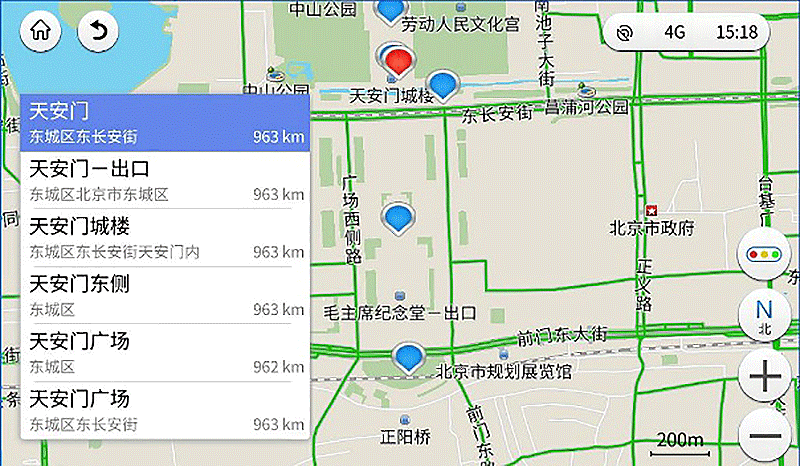
Task: Choose the 天安门城楼 search result
Action: (166, 238)
